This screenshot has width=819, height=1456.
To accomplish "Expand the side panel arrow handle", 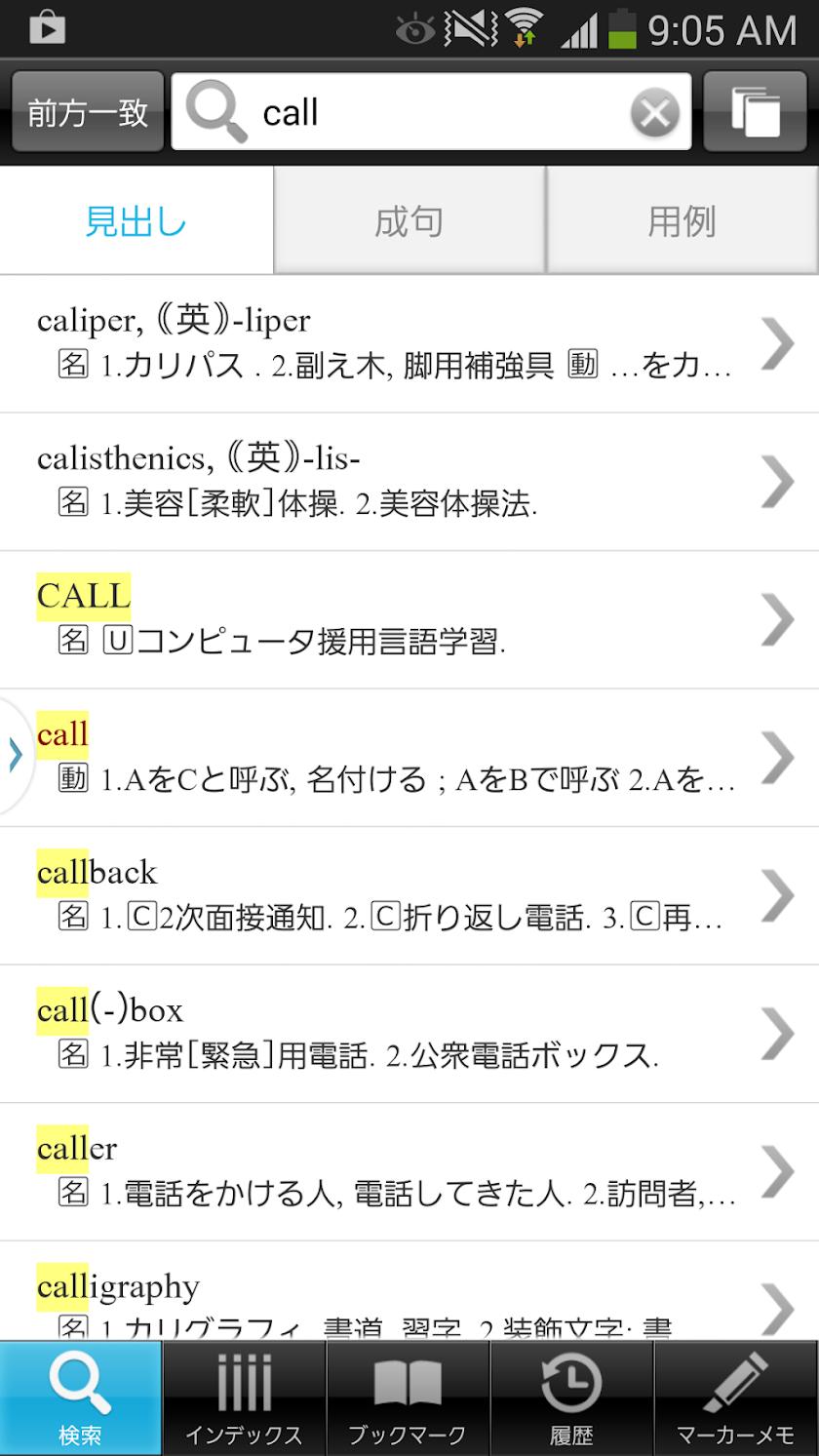I will click(14, 756).
